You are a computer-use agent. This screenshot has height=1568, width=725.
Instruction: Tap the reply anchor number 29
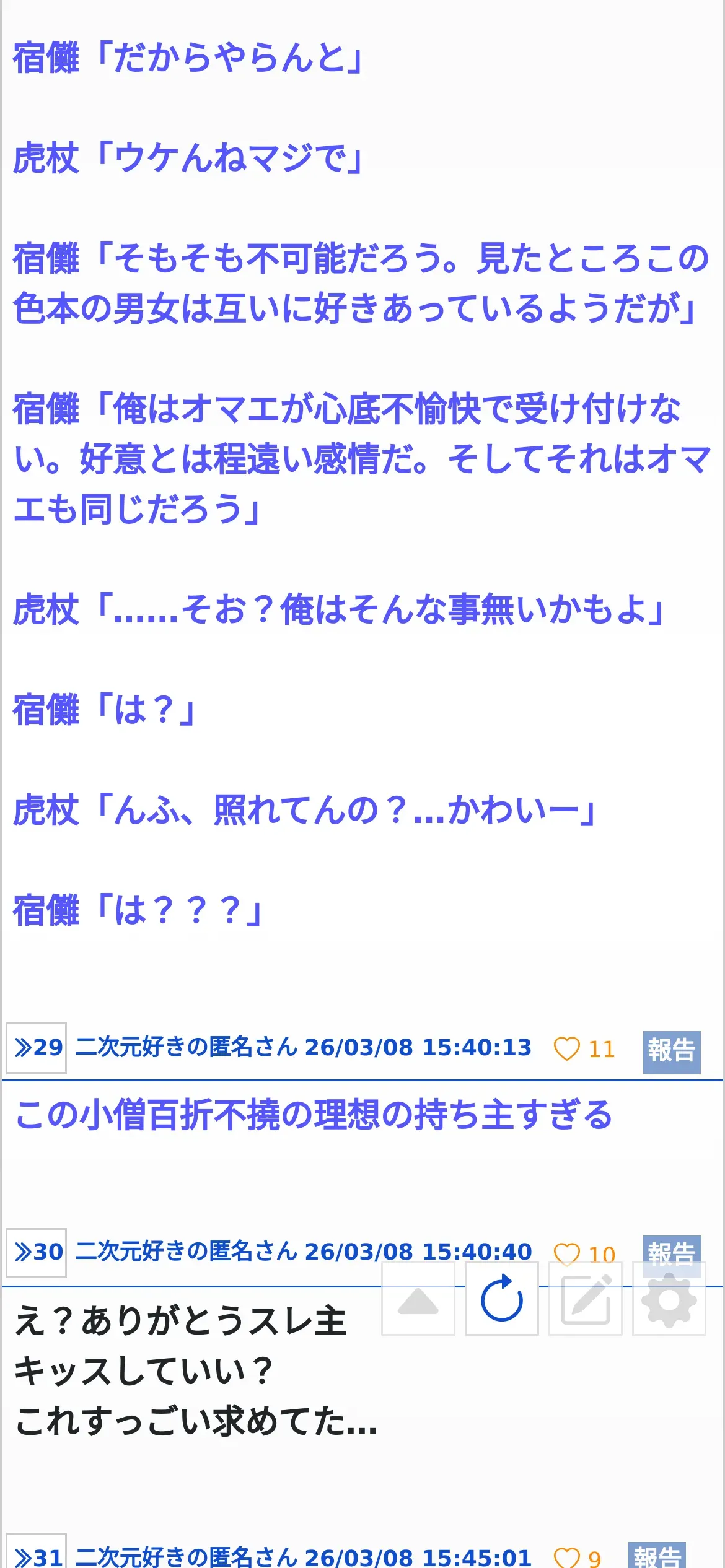(37, 1048)
